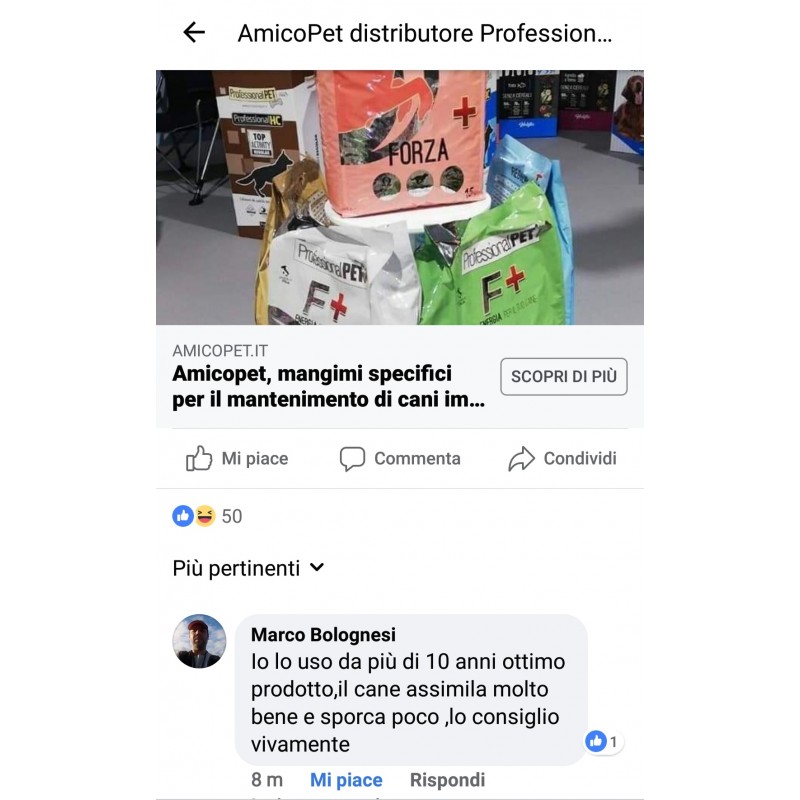See who liked Marco Bolognesi's comment
The height and width of the screenshot is (800, 800).
603,742
